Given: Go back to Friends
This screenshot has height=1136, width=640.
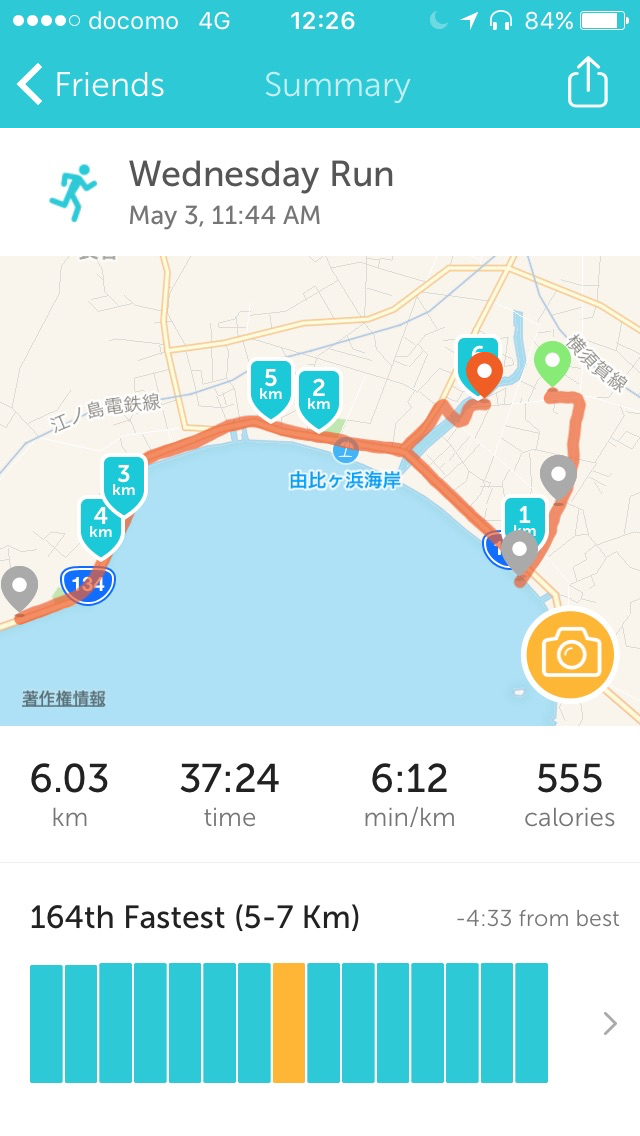Looking at the screenshot, I should 90,85.
